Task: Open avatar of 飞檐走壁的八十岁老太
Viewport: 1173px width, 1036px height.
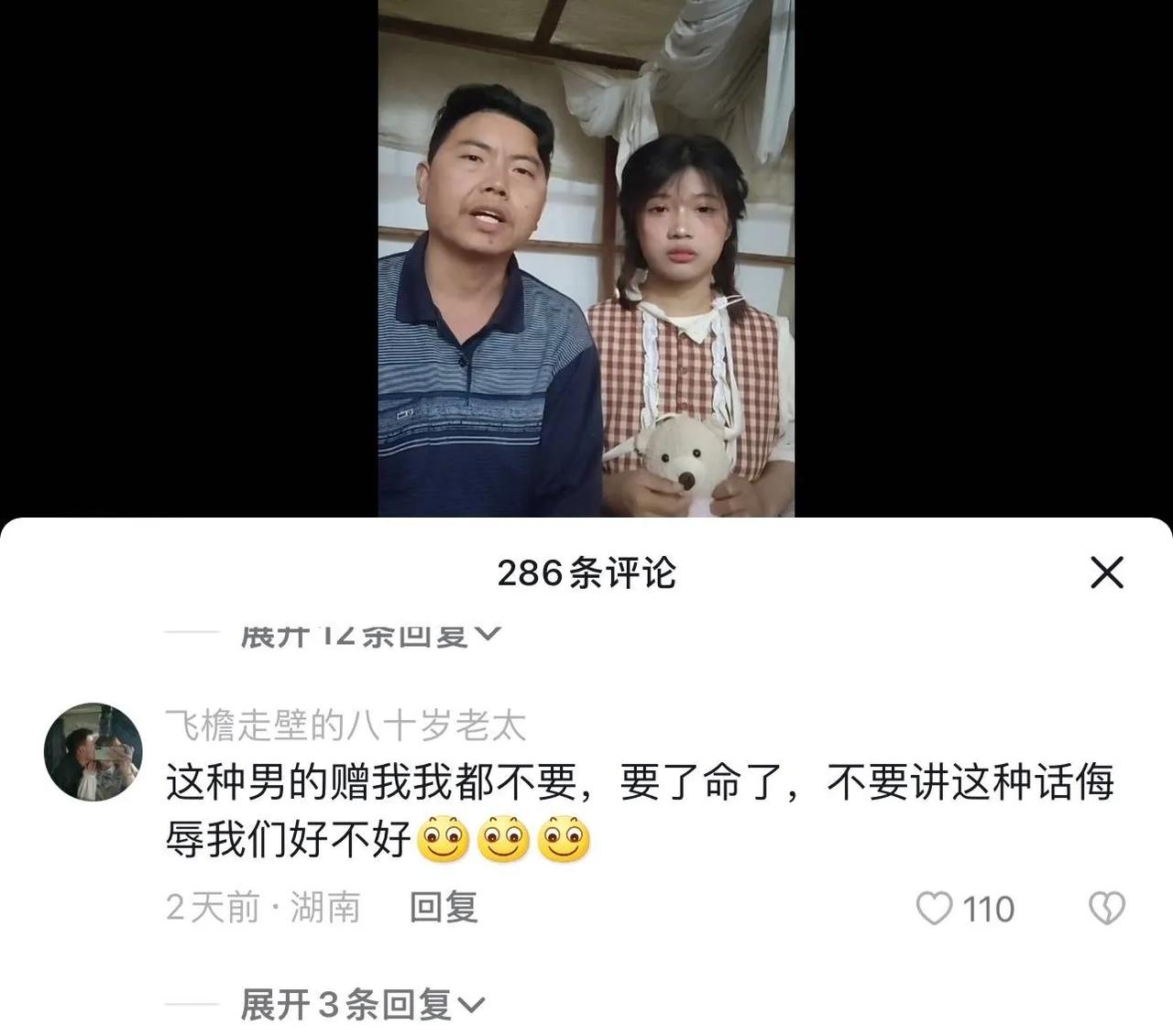Action: [93, 752]
